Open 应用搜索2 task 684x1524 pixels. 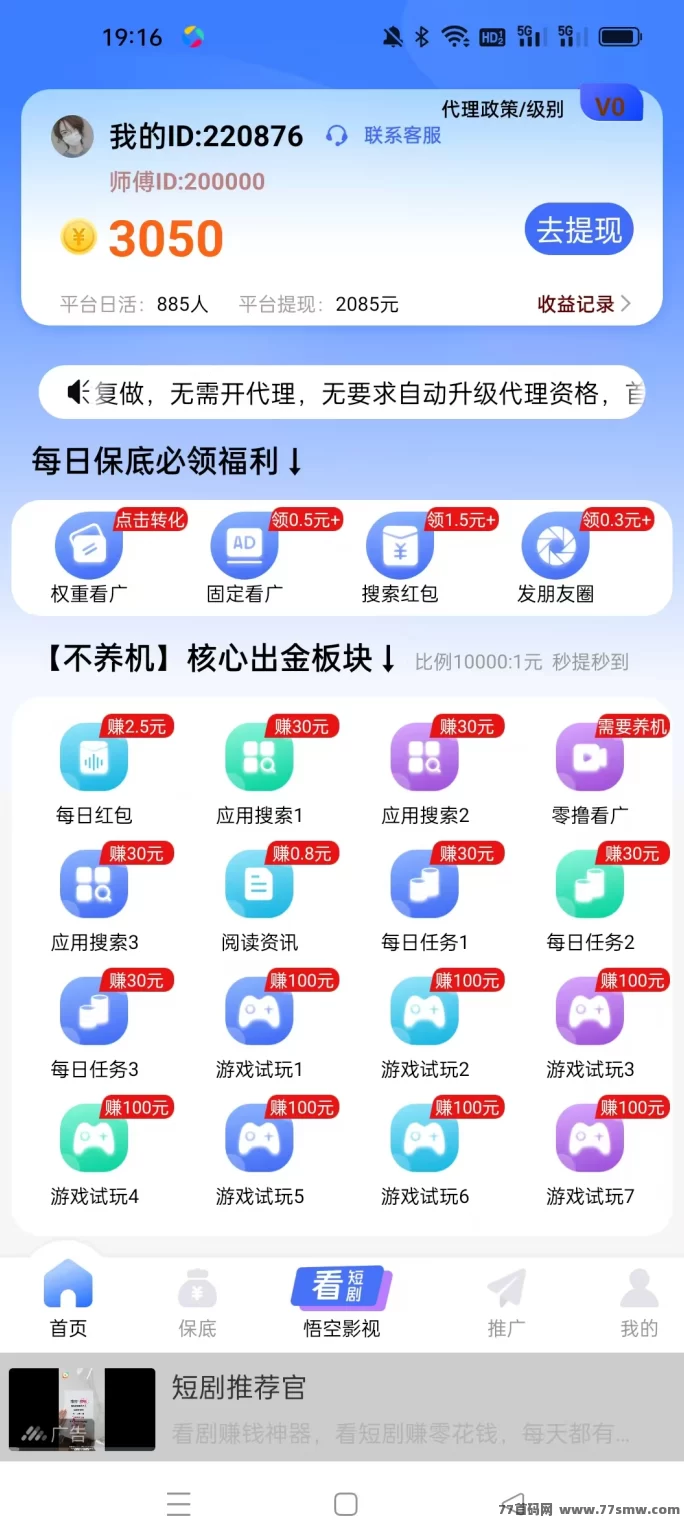click(x=425, y=771)
